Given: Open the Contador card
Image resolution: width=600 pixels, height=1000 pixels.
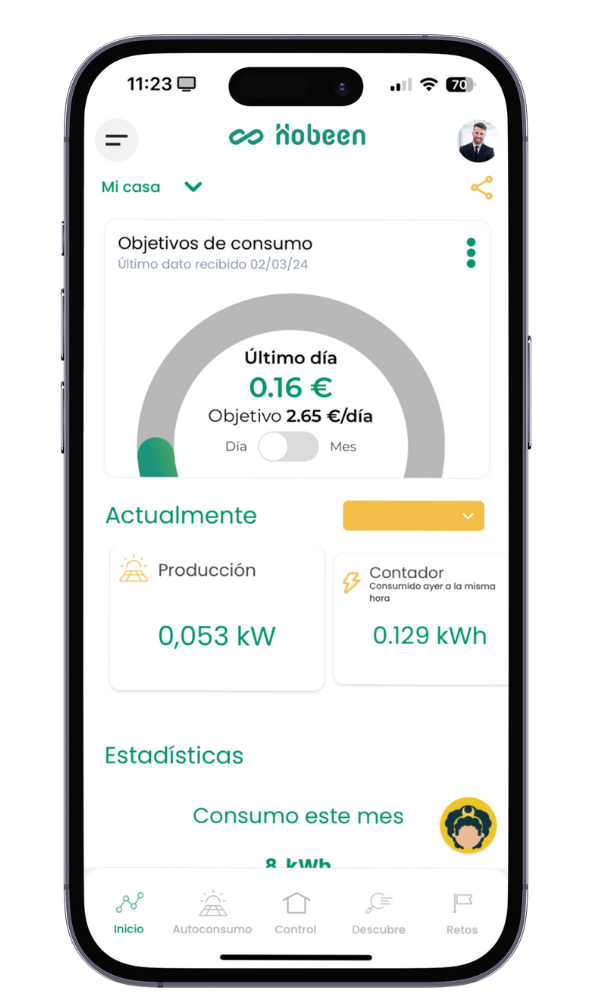Looking at the screenshot, I should [x=421, y=617].
